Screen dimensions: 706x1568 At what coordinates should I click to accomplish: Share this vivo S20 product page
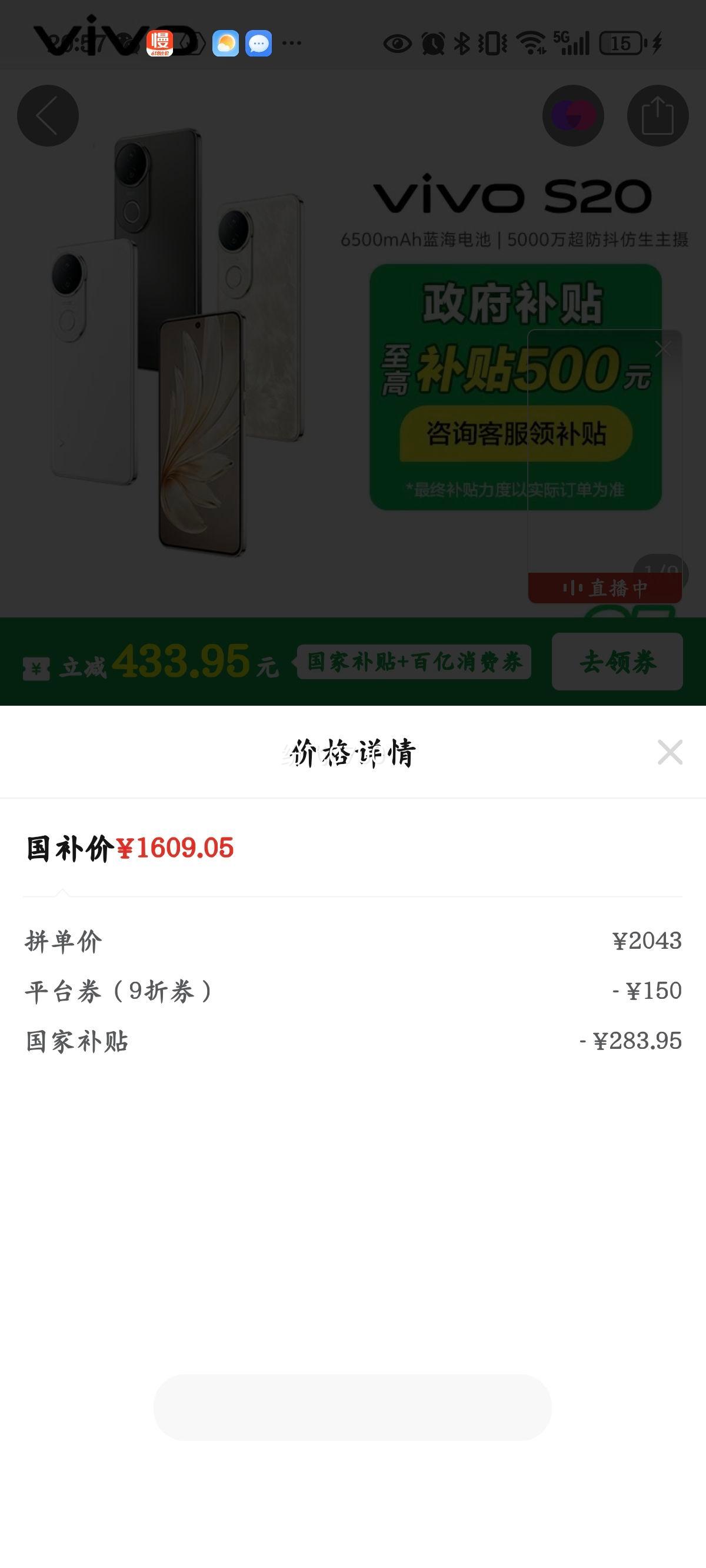point(657,115)
